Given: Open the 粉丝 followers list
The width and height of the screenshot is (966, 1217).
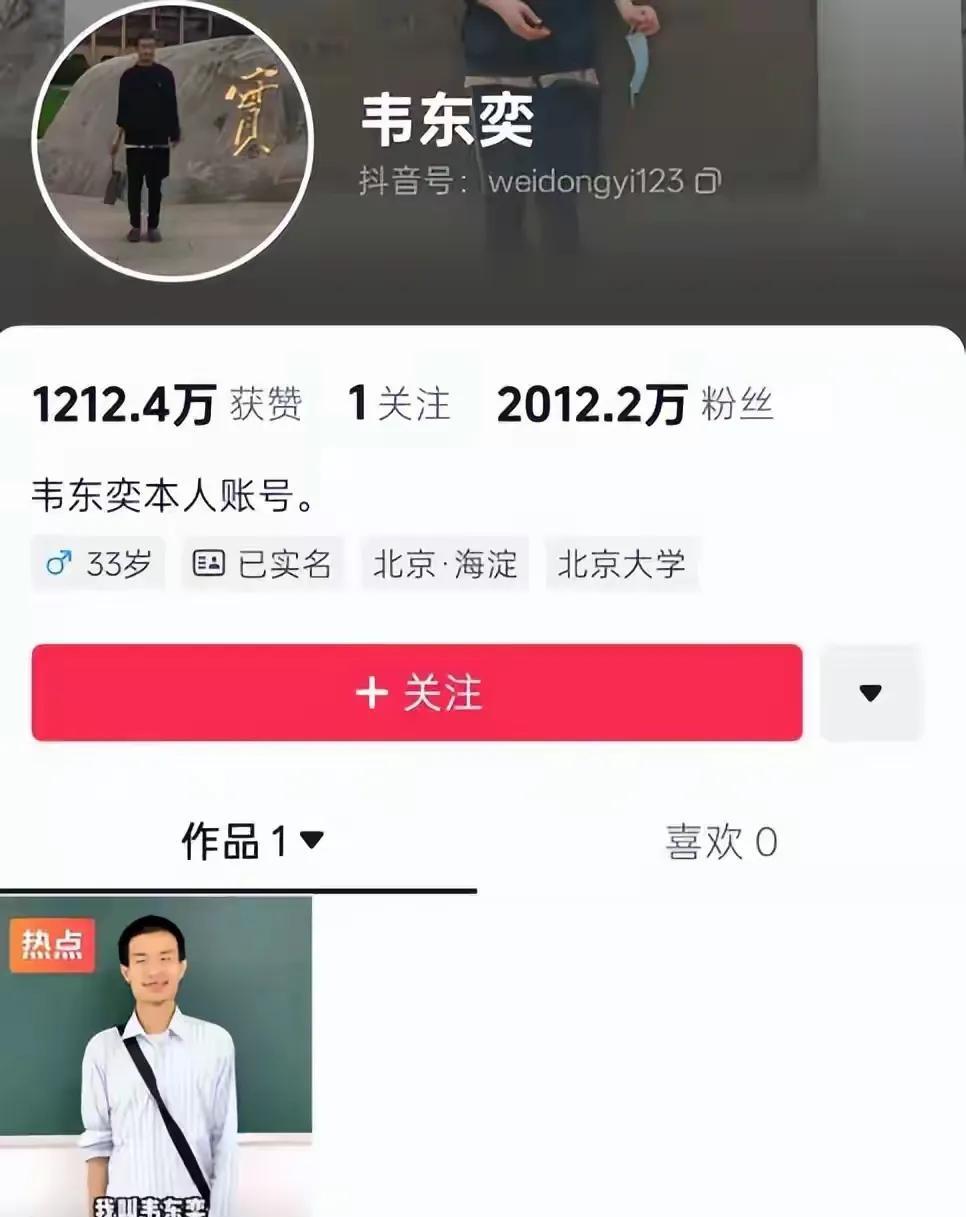Looking at the screenshot, I should (634, 405).
